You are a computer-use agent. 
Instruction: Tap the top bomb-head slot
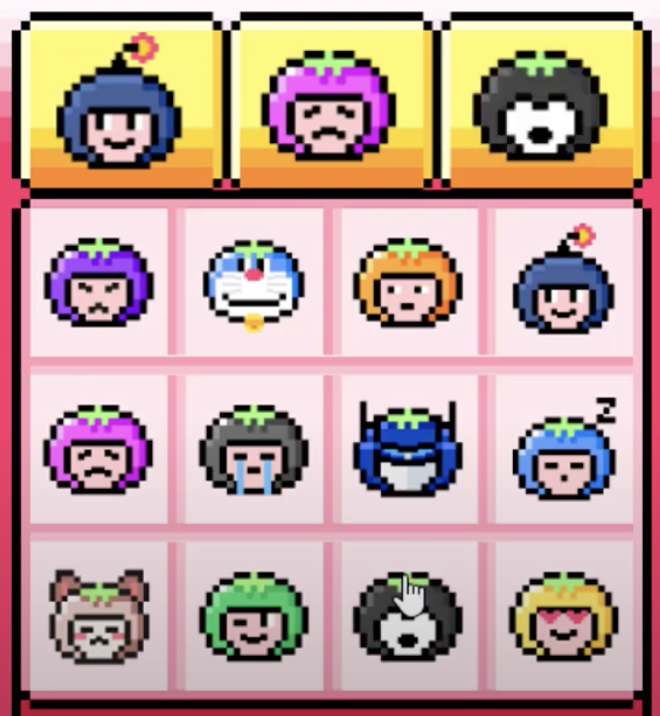(x=118, y=108)
